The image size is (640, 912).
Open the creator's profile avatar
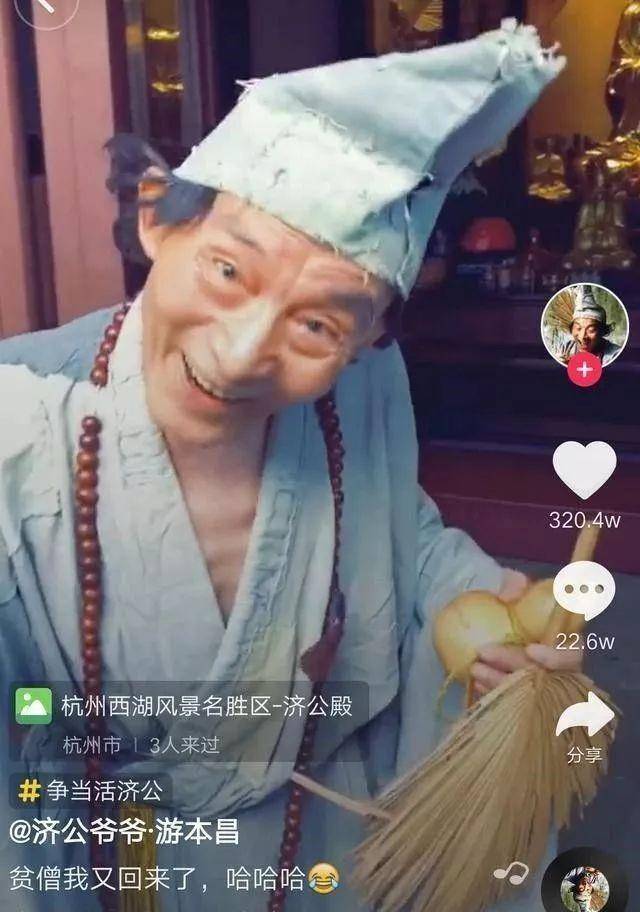click(584, 323)
